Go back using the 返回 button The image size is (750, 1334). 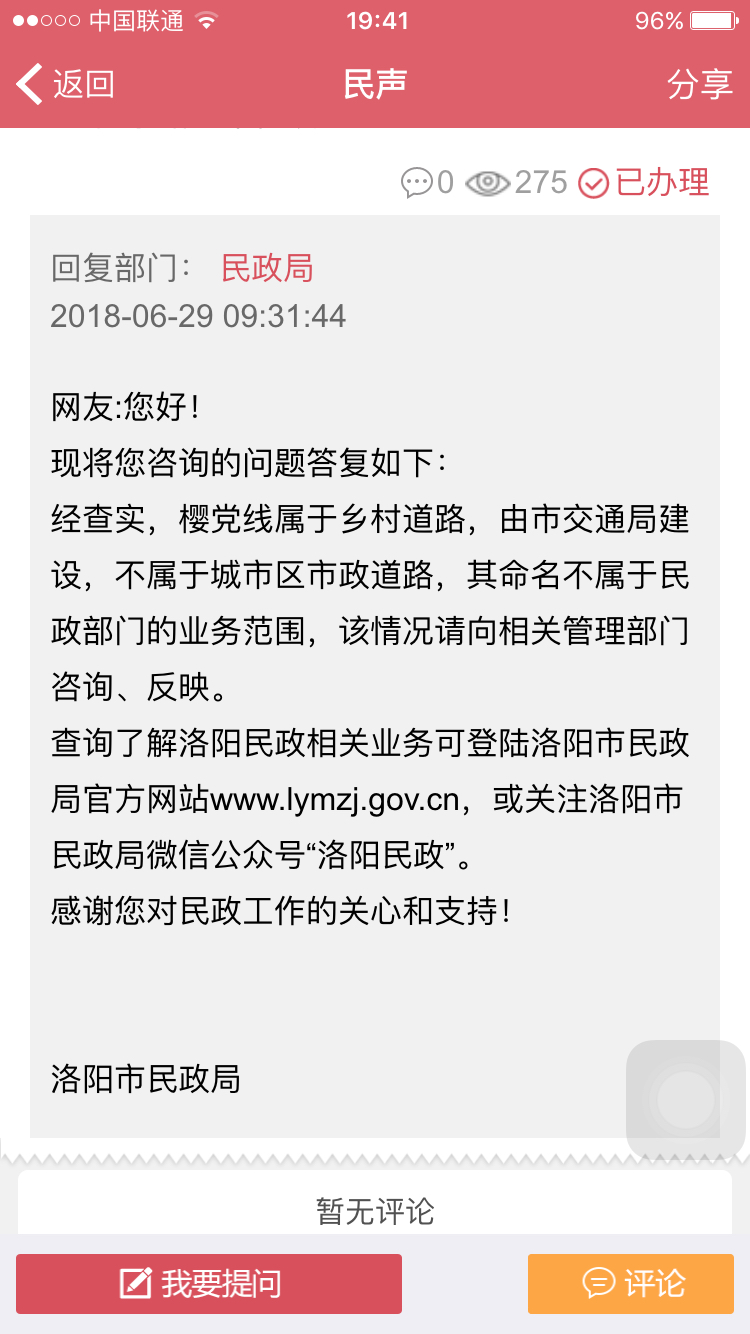66,85
